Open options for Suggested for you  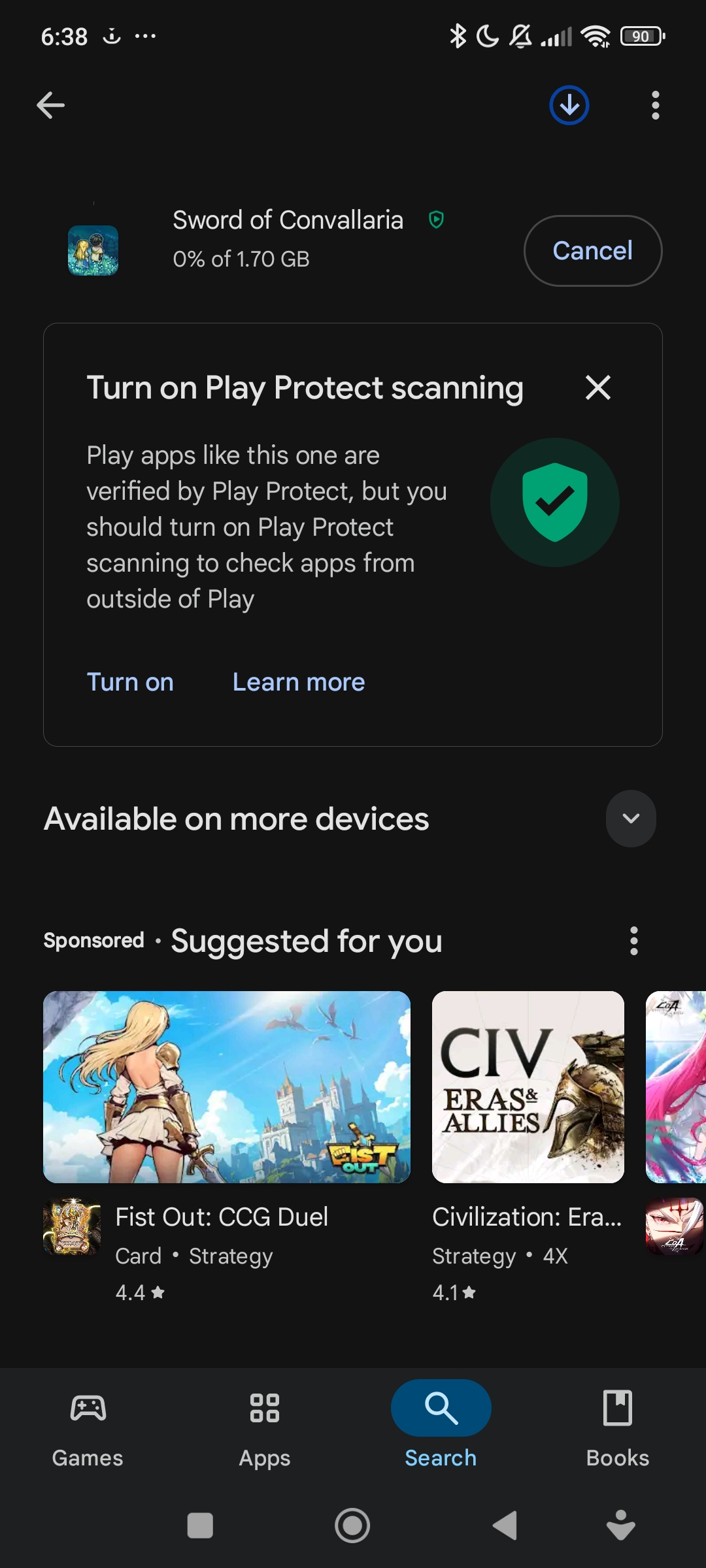point(633,941)
